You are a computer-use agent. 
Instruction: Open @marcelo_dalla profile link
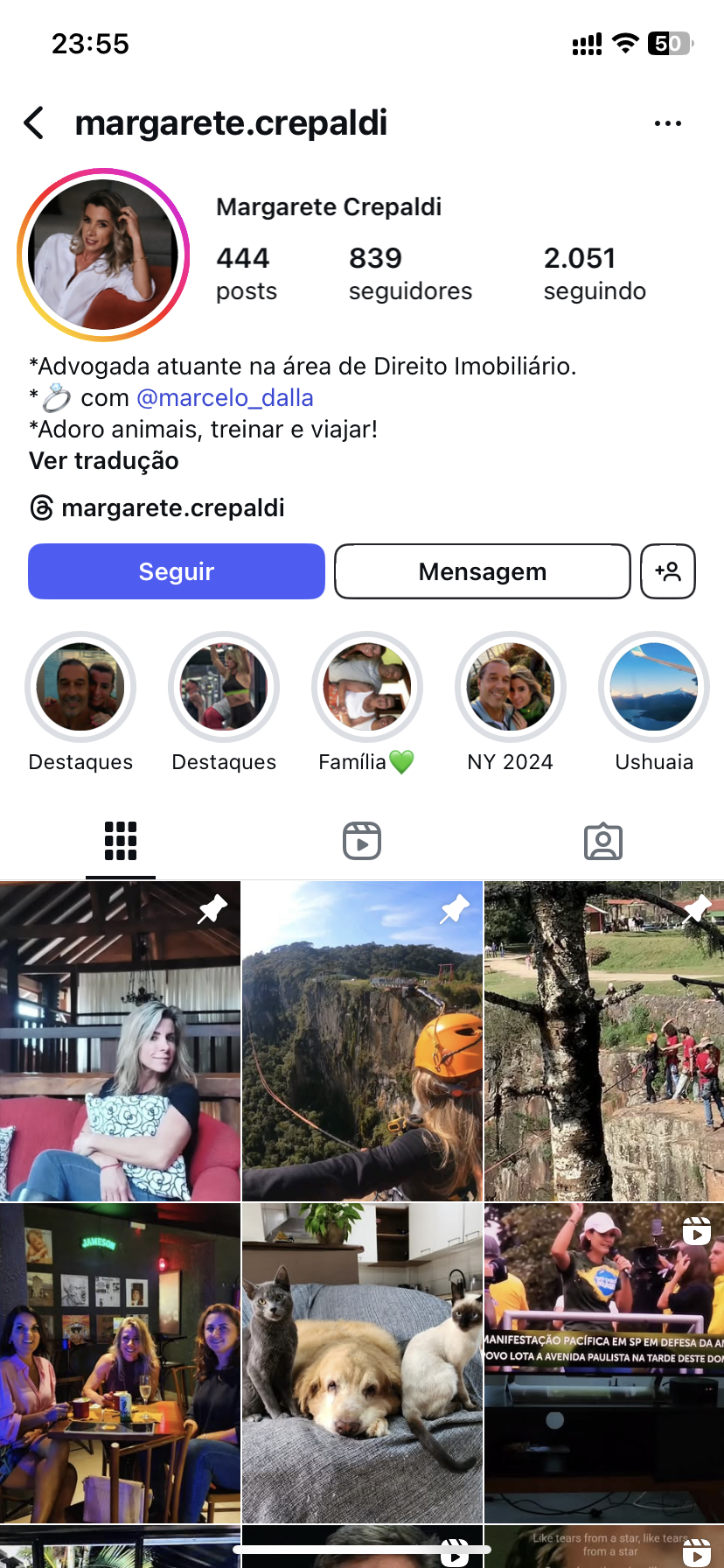[x=225, y=398]
